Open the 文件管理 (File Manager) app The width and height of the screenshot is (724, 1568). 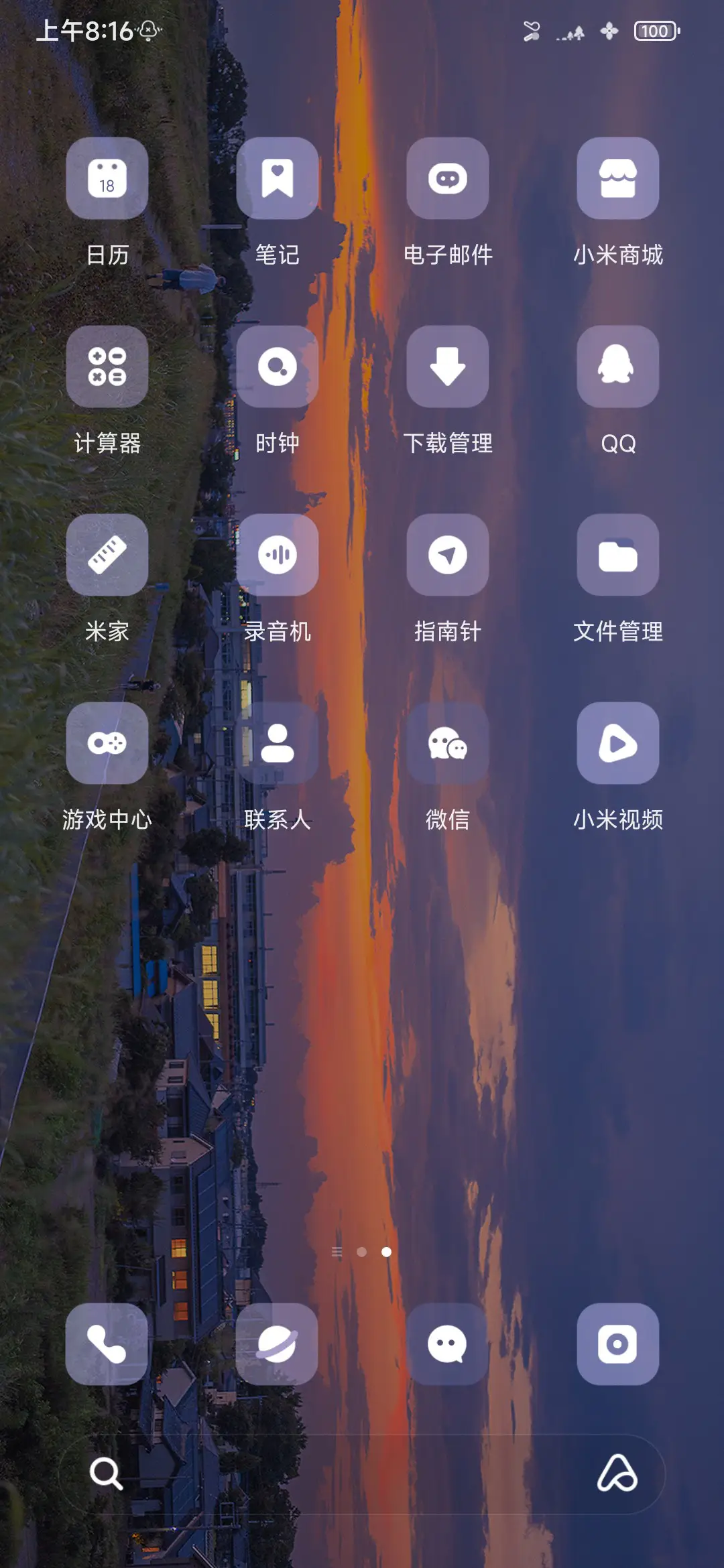point(618,556)
